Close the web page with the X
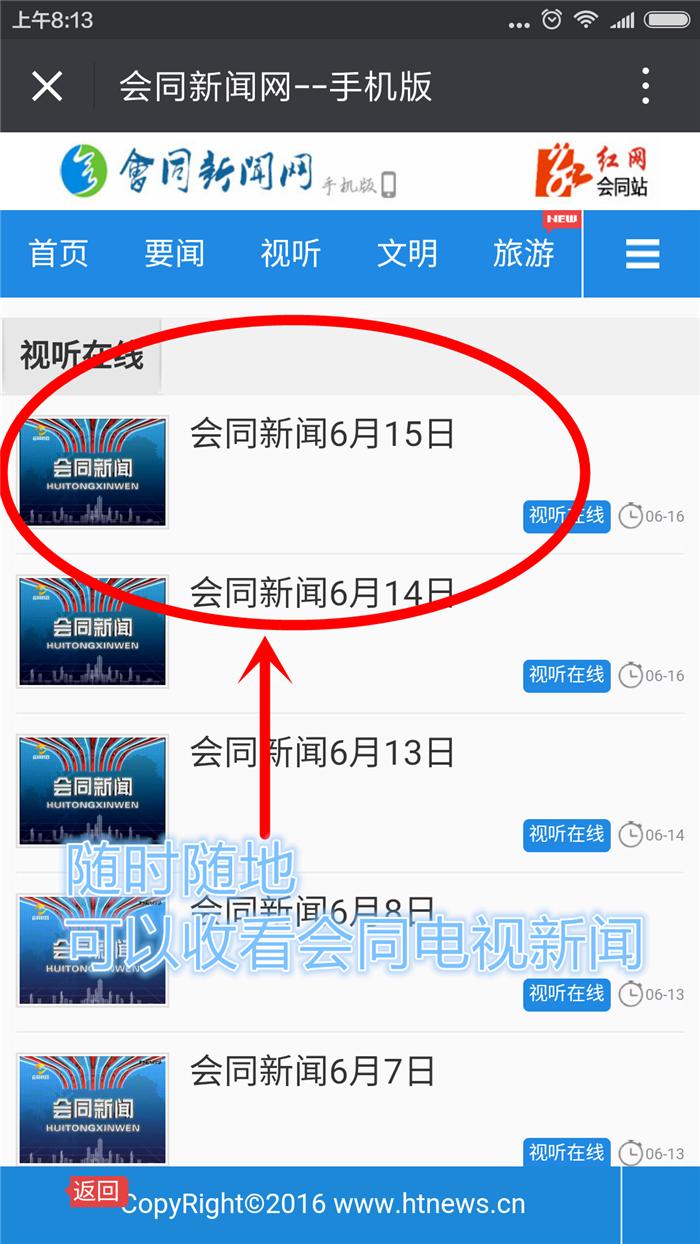This screenshot has width=700, height=1244. (46, 87)
